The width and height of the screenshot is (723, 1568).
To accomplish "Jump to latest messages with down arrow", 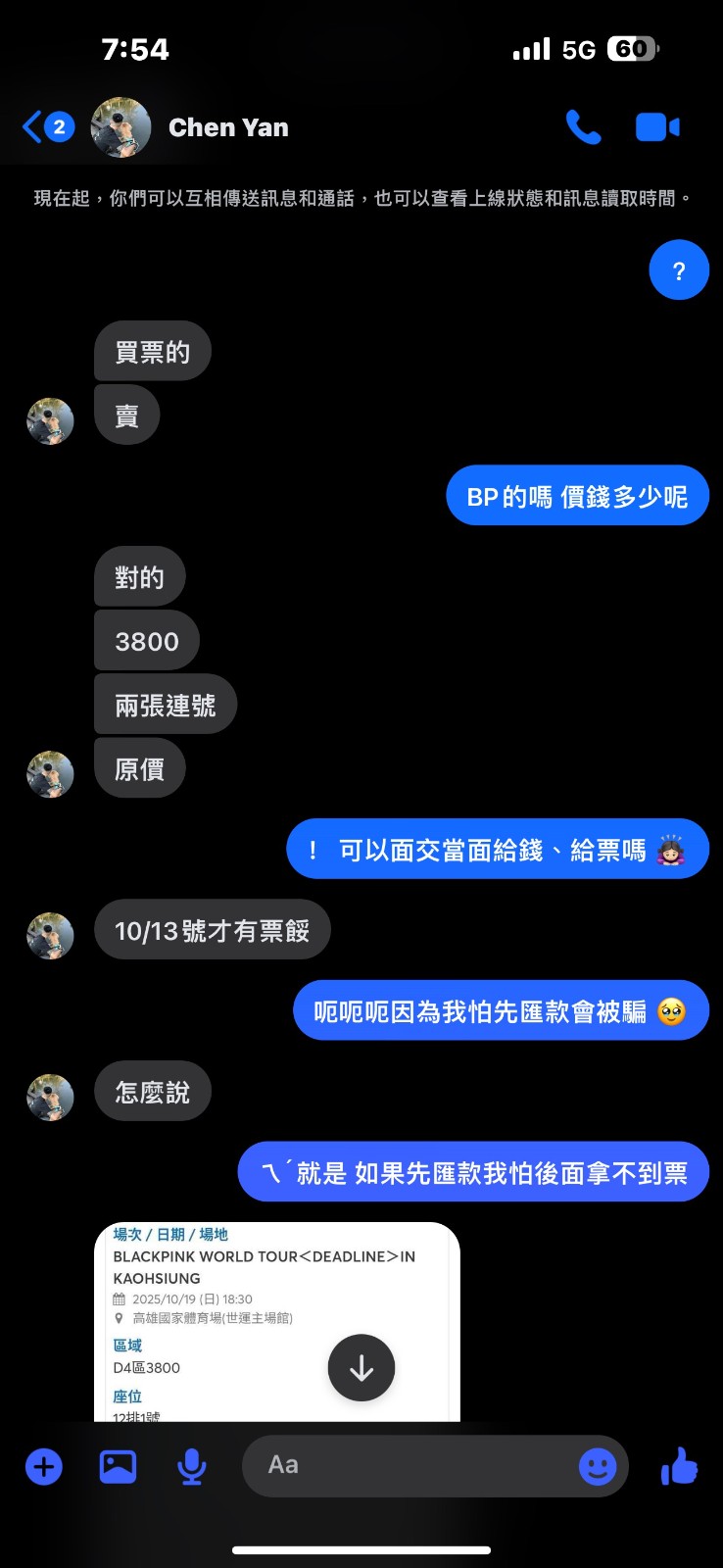I will point(361,1367).
